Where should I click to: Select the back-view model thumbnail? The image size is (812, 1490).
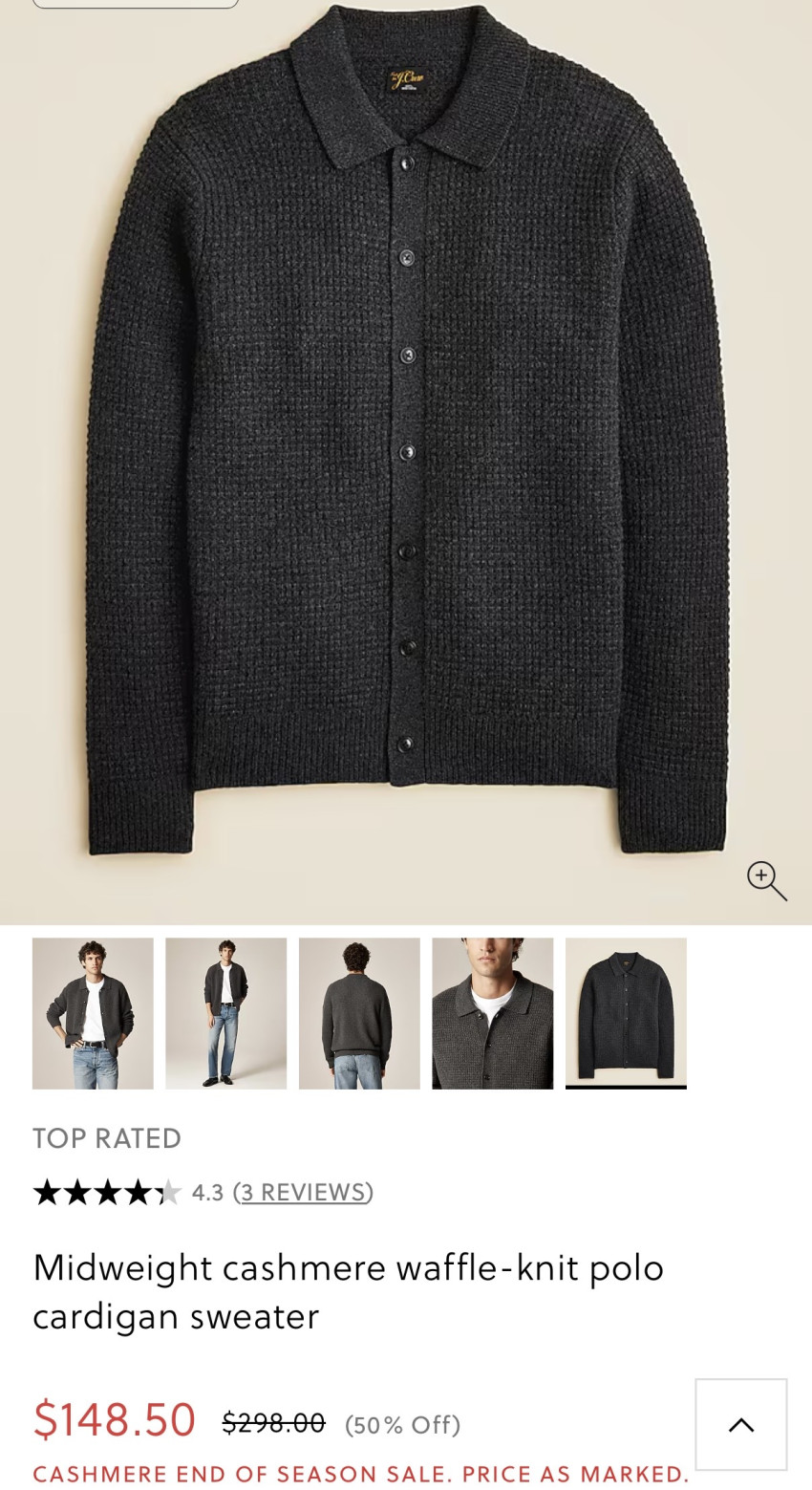click(x=359, y=1013)
